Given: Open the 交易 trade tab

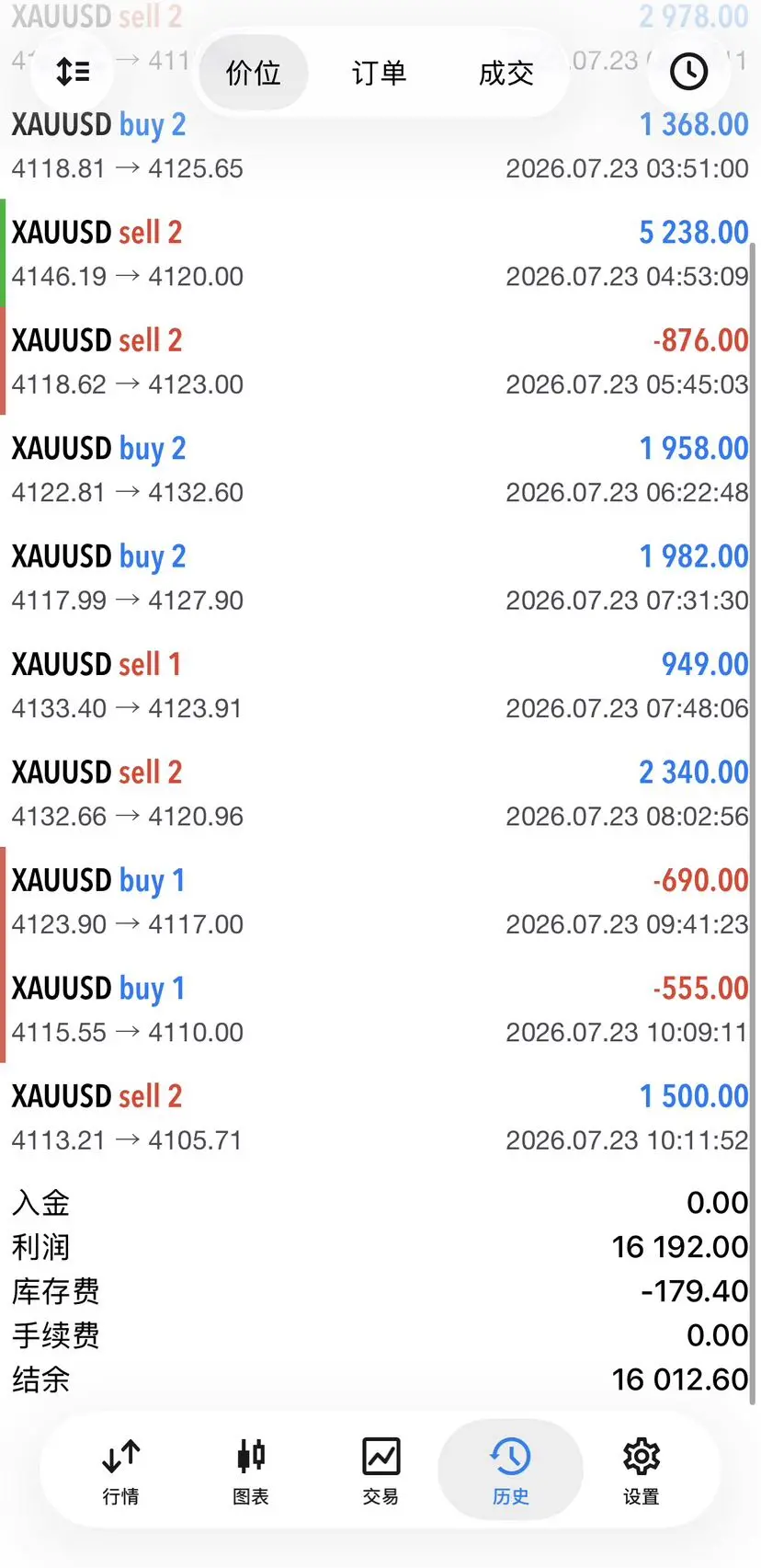Looking at the screenshot, I should point(380,1471).
